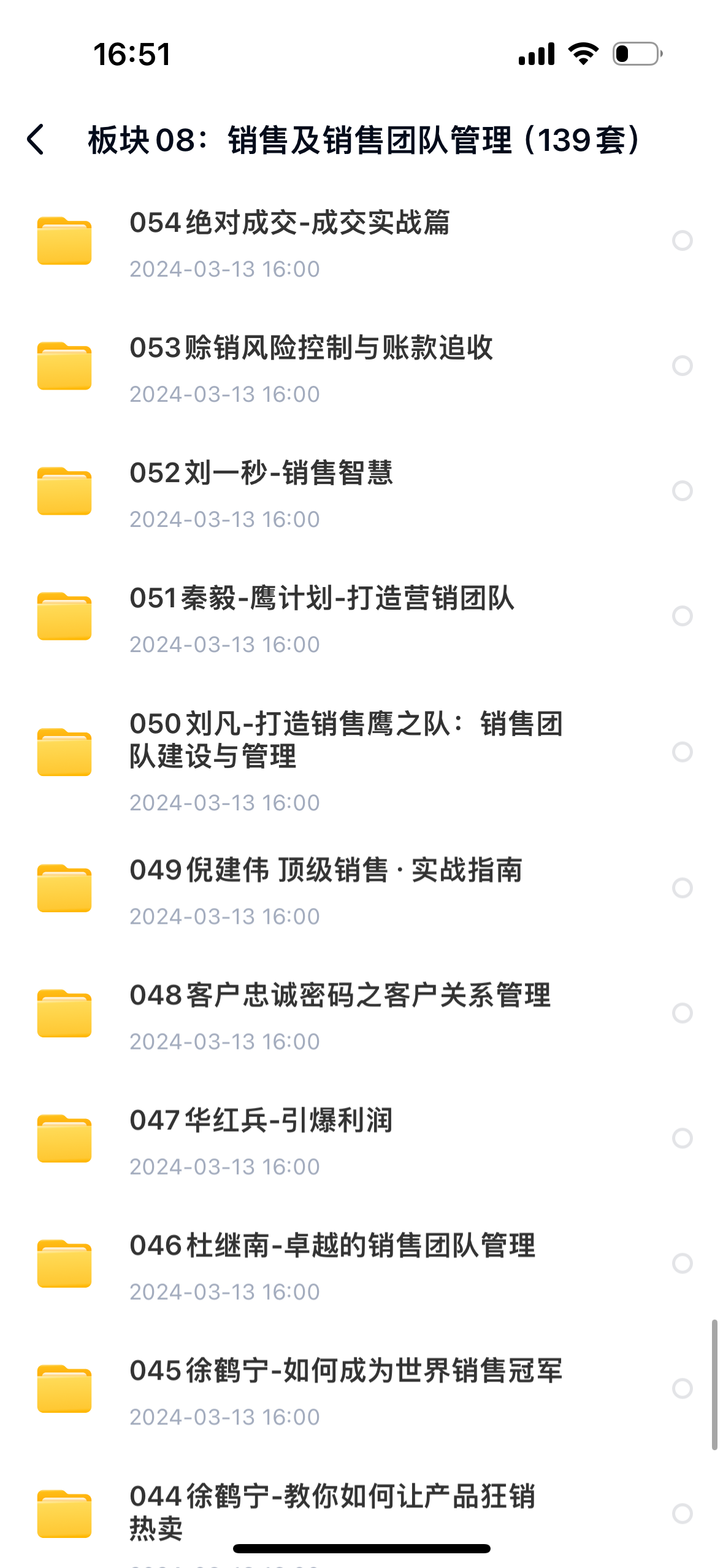The width and height of the screenshot is (723, 1568).
Task: Open folder 054绝对成交-成交实战篇
Action: 289,223
